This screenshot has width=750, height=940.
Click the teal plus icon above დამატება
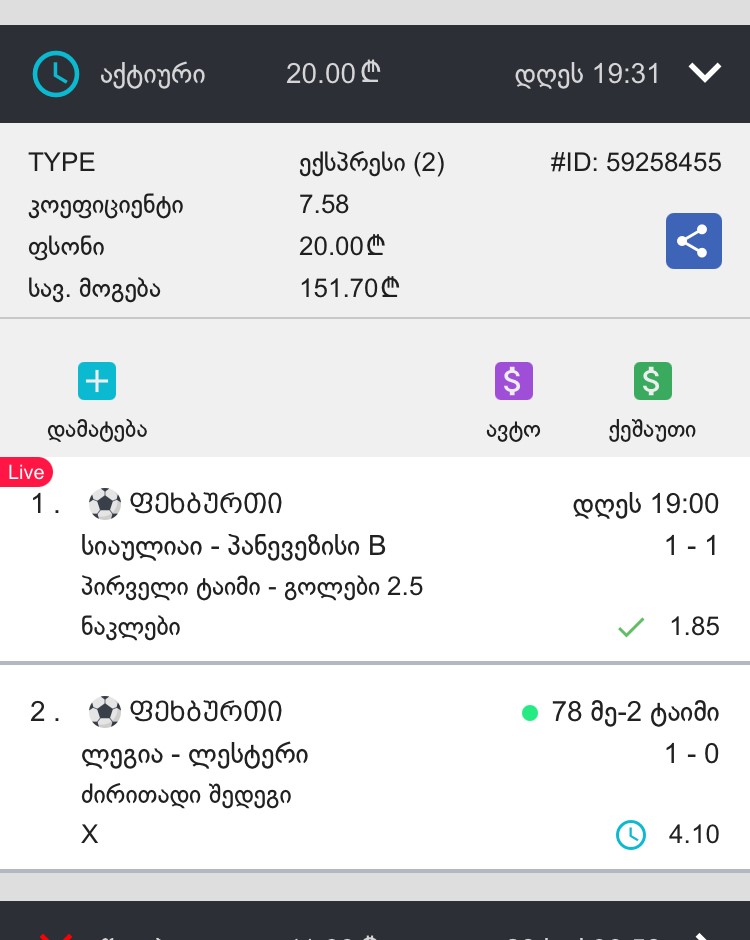pyautogui.click(x=96, y=381)
